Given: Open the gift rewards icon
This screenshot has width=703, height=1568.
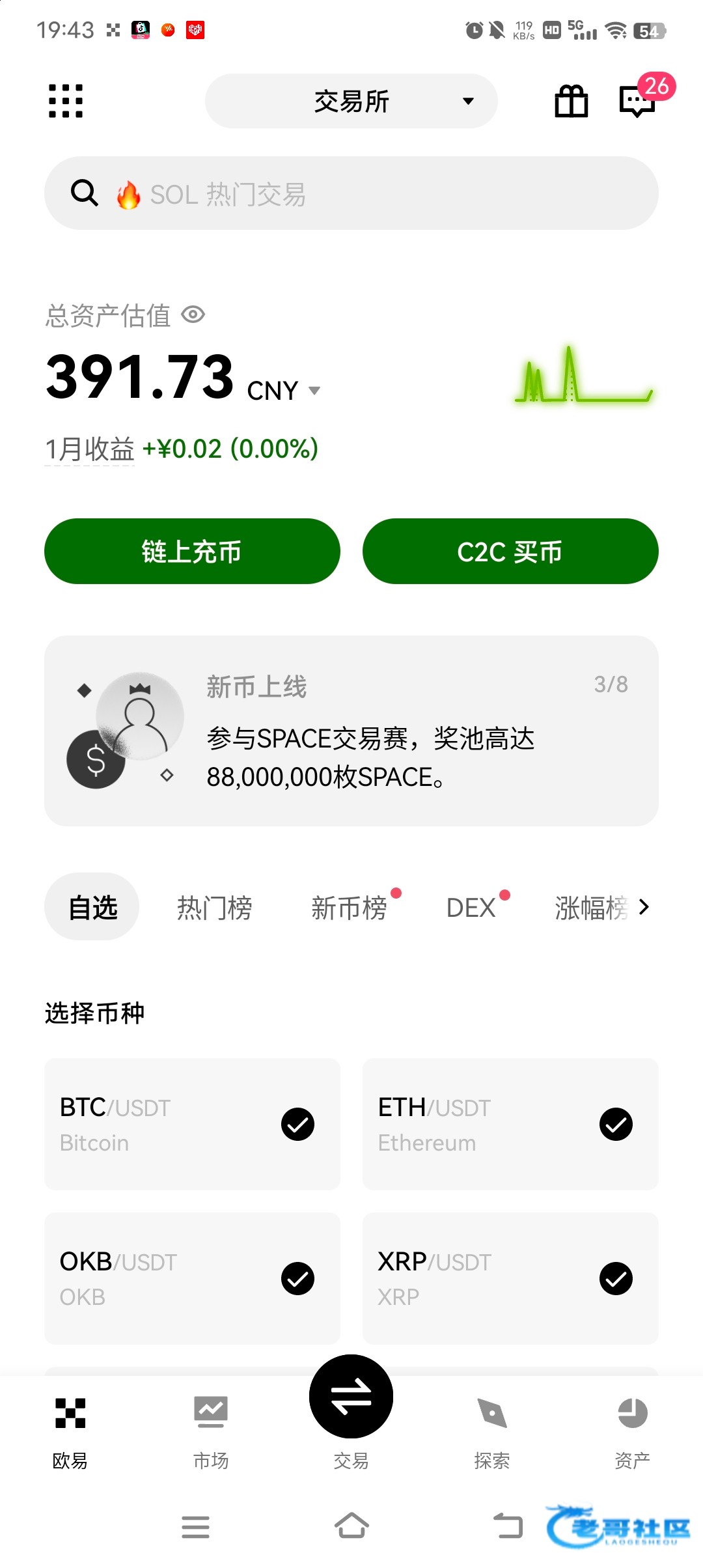Looking at the screenshot, I should (571, 102).
